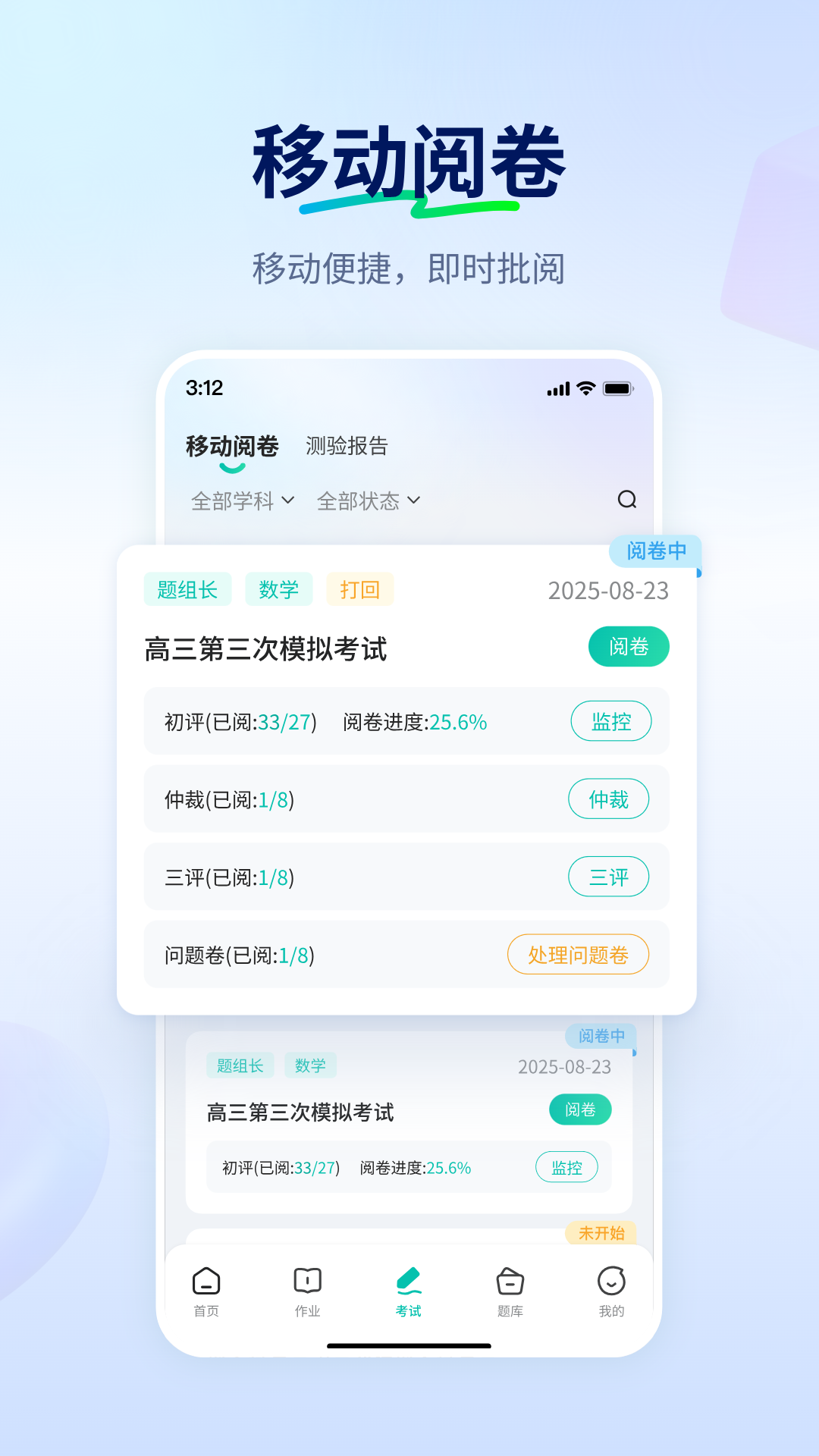Toggle the 题组长 role tag

187,589
